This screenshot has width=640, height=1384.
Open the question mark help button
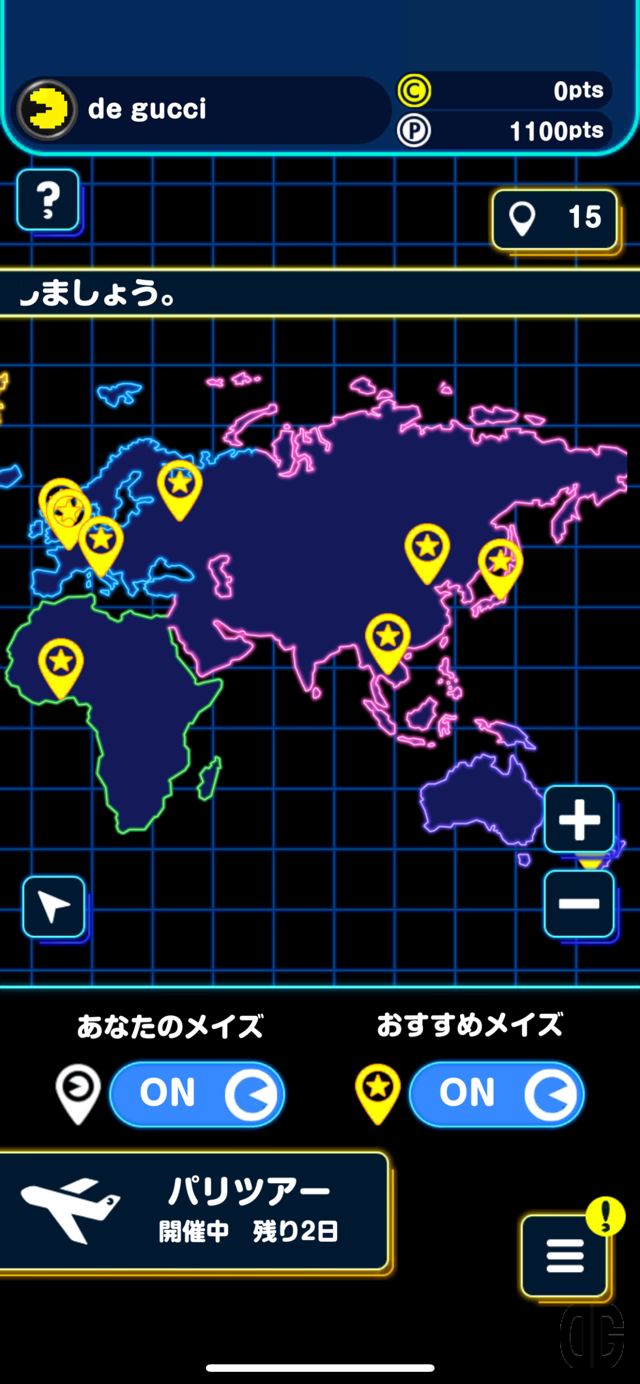tap(47, 200)
